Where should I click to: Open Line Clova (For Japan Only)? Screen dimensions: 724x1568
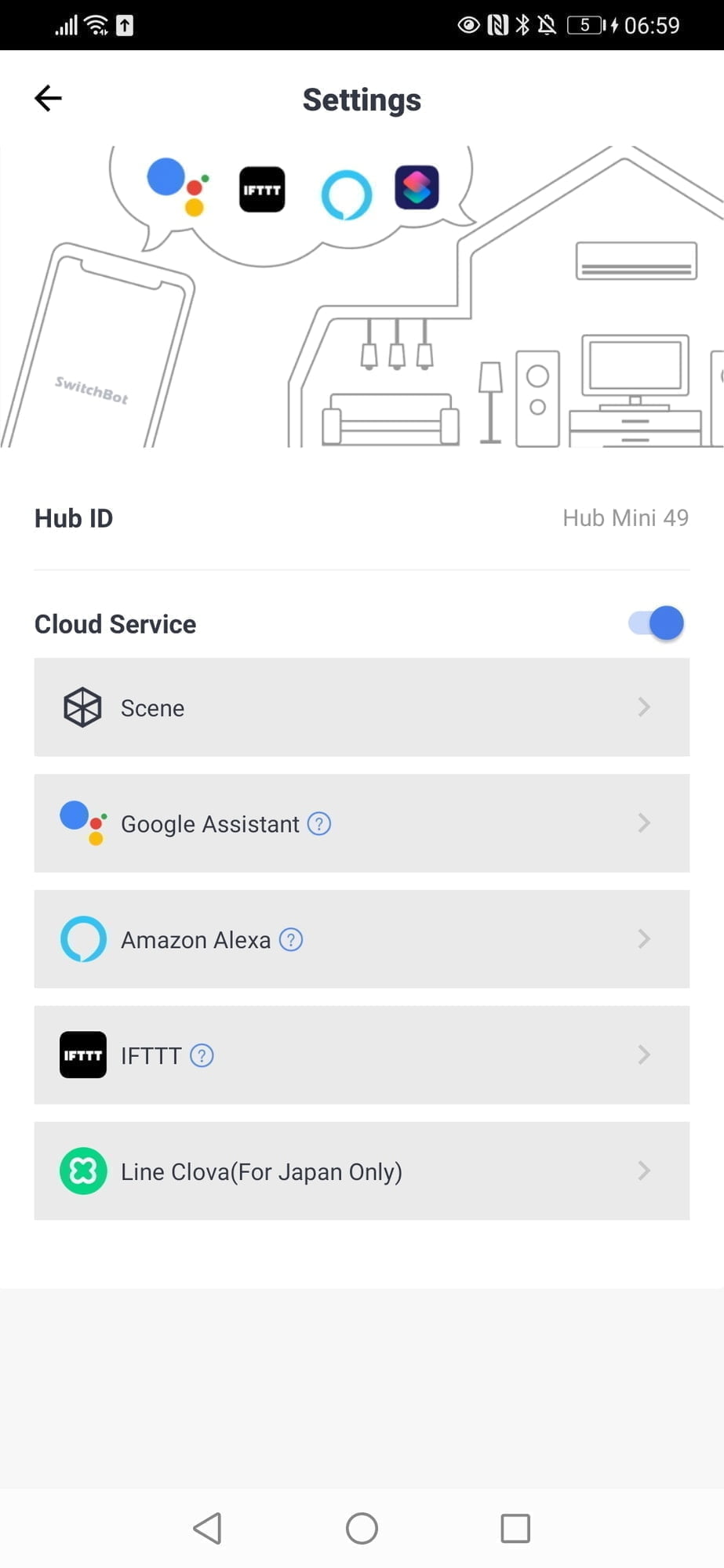tap(362, 1171)
